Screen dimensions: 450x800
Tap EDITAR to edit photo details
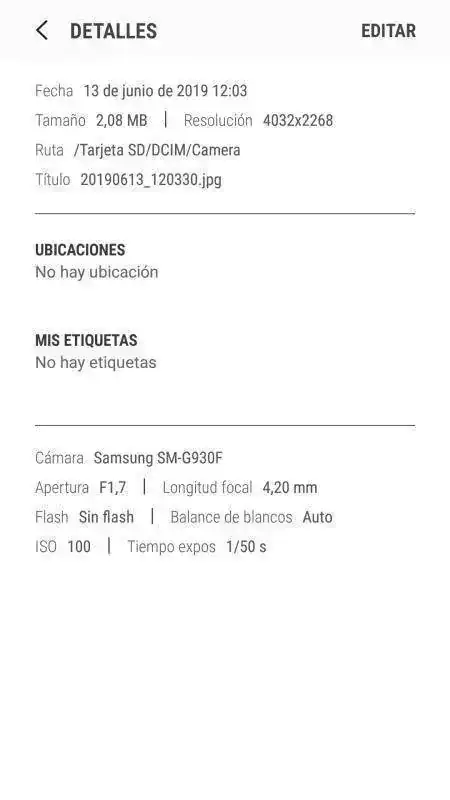[388, 31]
